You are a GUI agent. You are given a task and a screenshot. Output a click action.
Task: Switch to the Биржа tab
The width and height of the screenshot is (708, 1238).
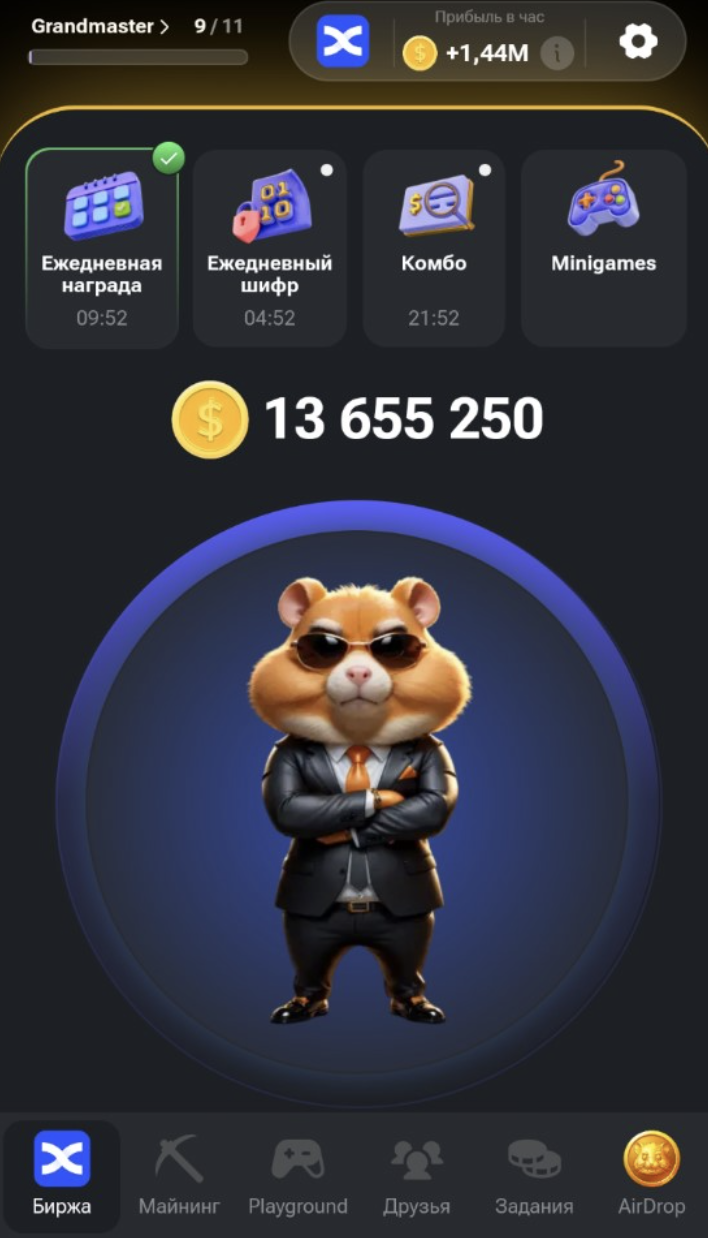click(62, 1175)
